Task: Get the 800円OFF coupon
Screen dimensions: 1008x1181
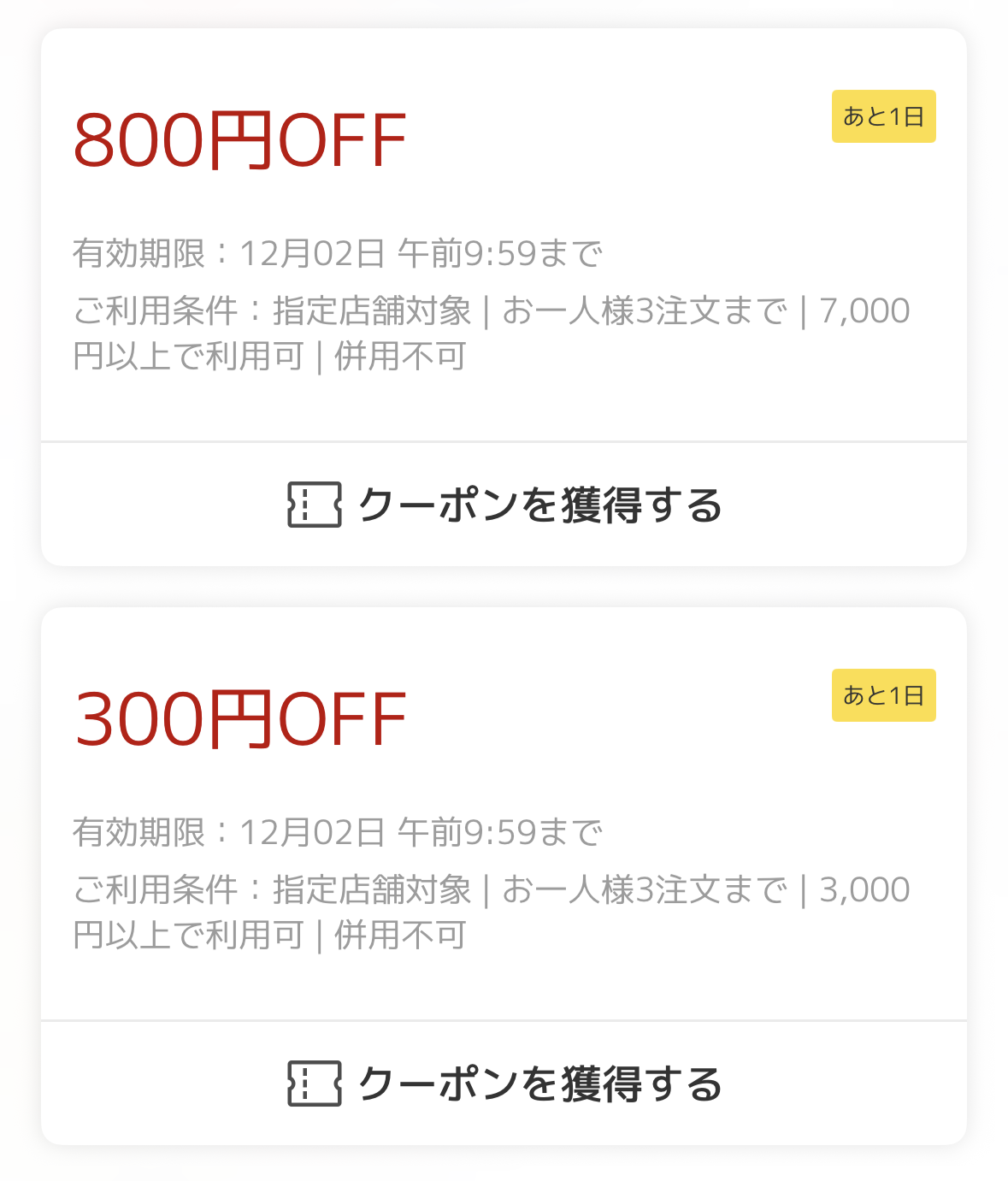Action: click(x=504, y=505)
